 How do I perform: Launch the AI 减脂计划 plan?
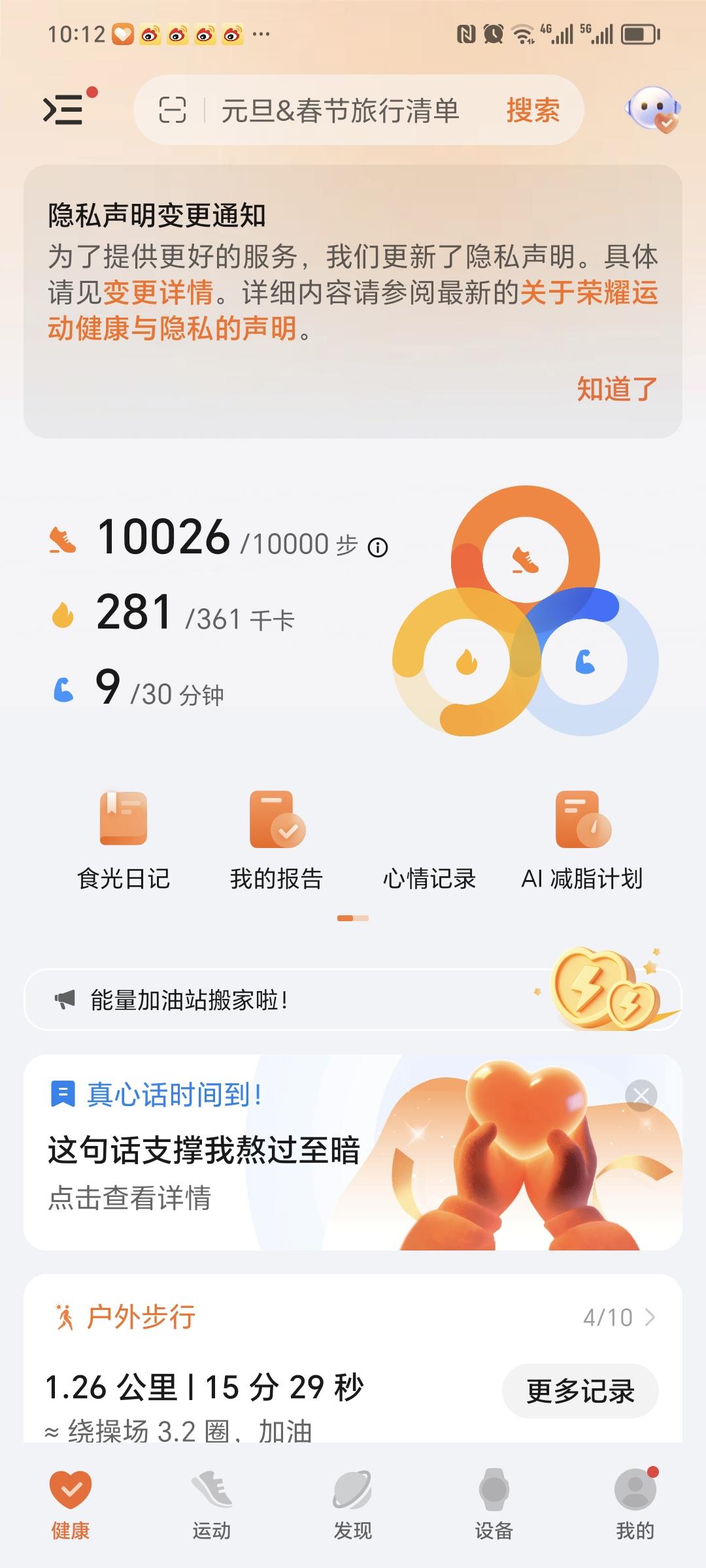(x=584, y=843)
